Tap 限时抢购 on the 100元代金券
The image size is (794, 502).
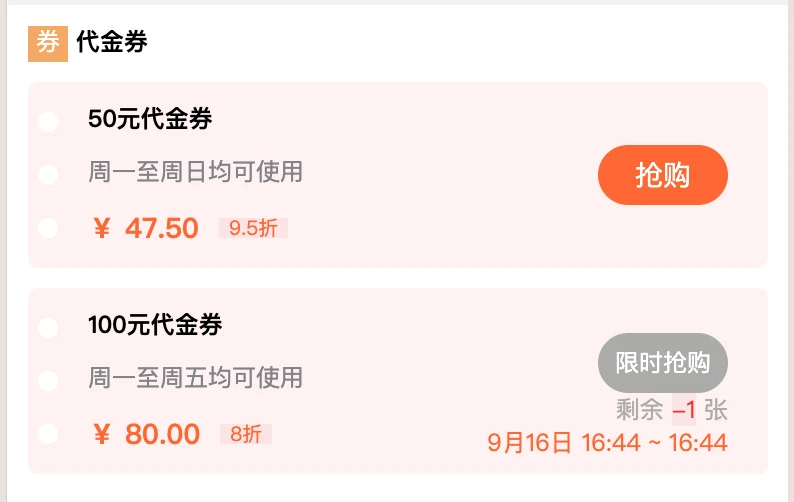coord(662,362)
